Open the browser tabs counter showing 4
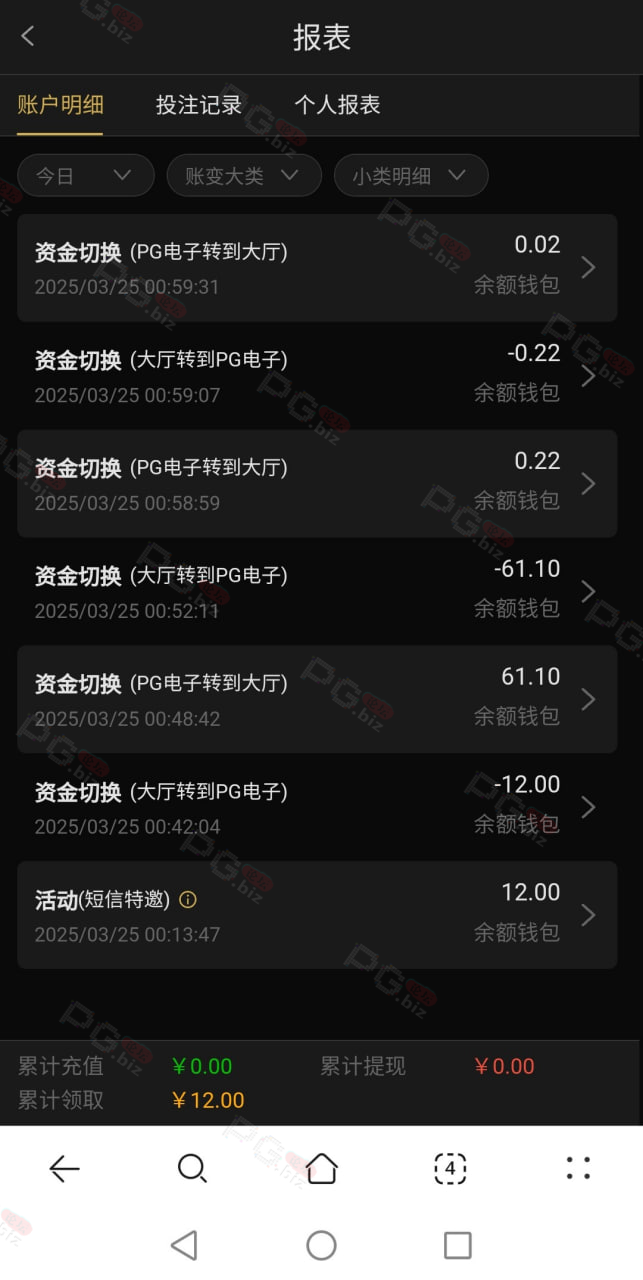This screenshot has width=643, height=1280. 450,1168
